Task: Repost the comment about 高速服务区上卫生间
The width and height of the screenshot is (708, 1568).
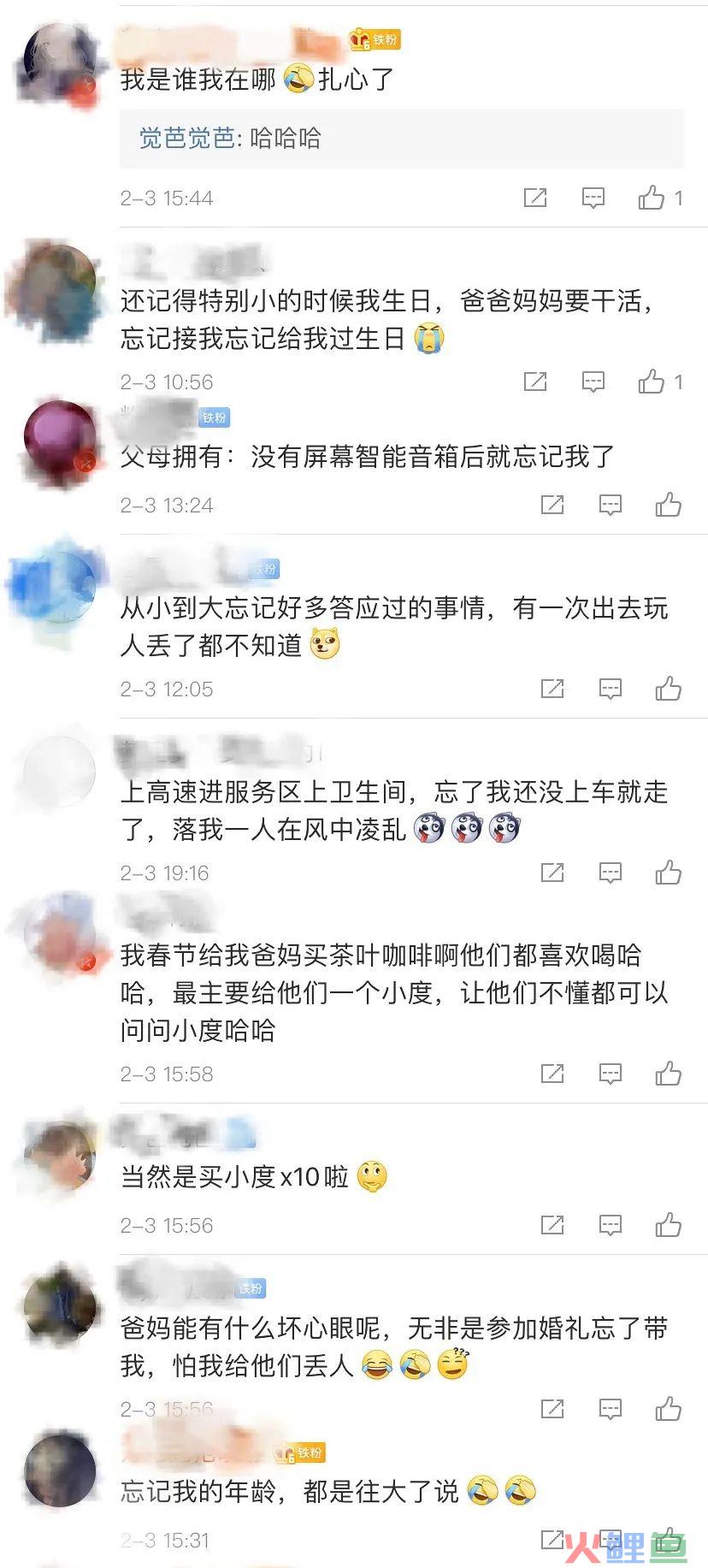Action: pyautogui.click(x=552, y=873)
